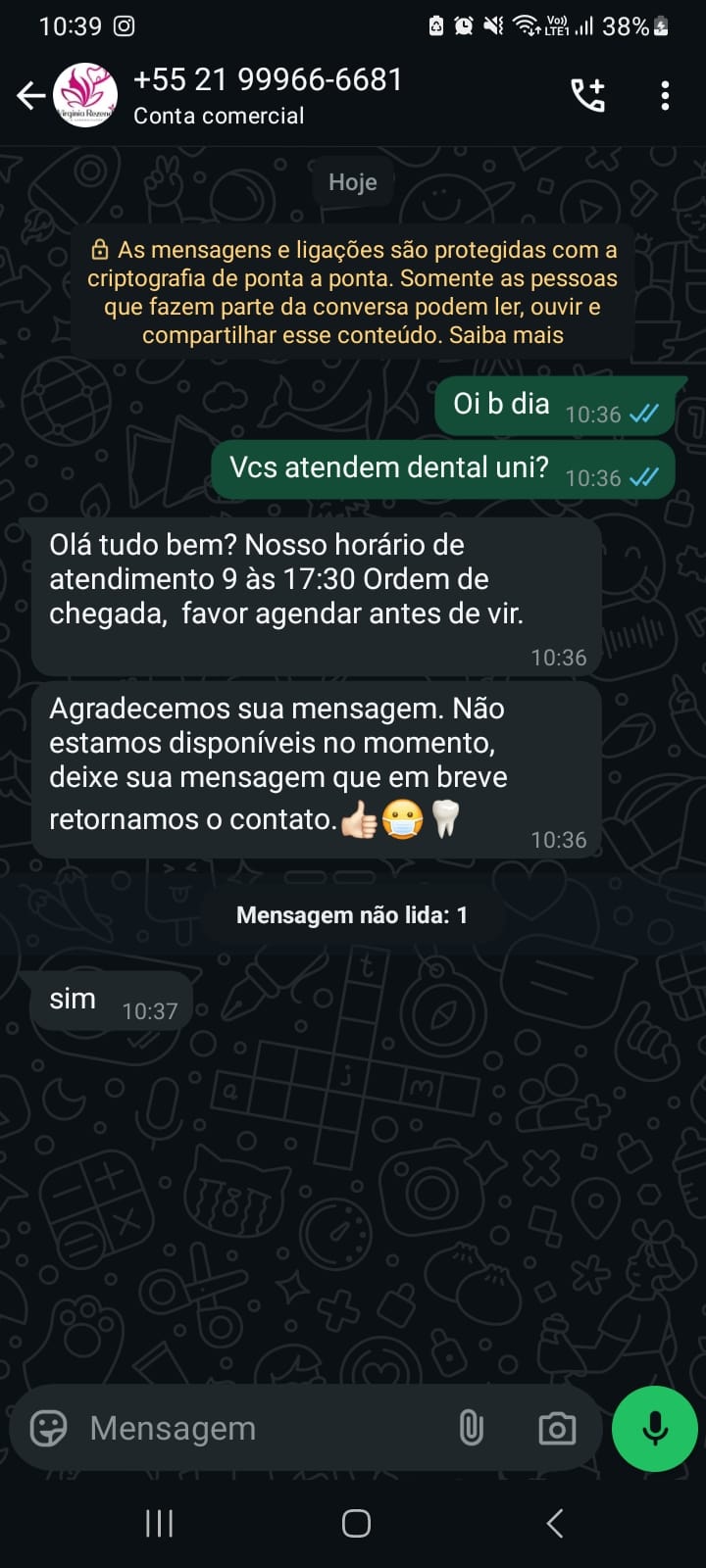Open recent apps from the navigation bar

159,1523
